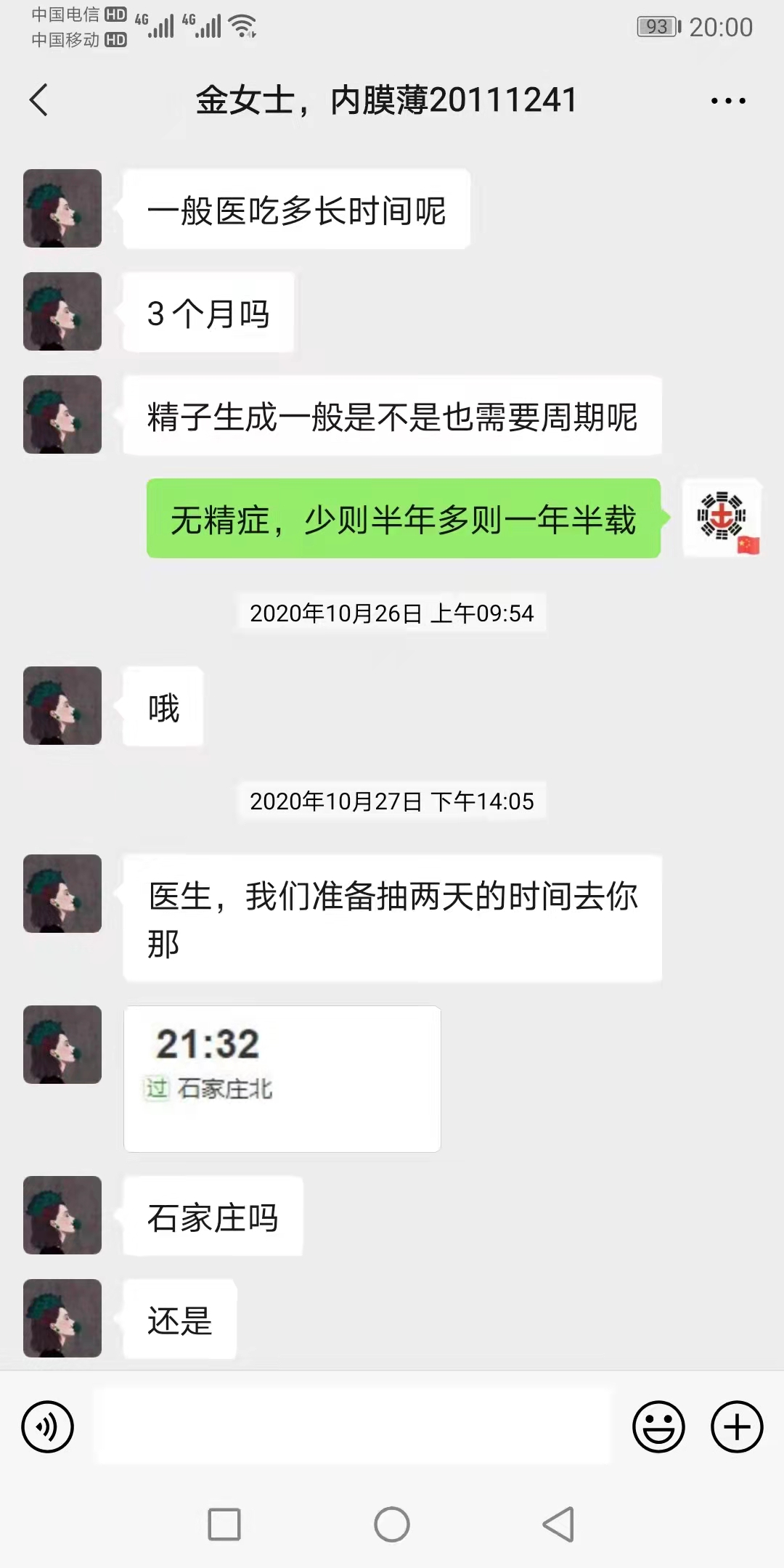Open the emoji sticker panel
The width and height of the screenshot is (784, 1568).
tap(658, 1426)
